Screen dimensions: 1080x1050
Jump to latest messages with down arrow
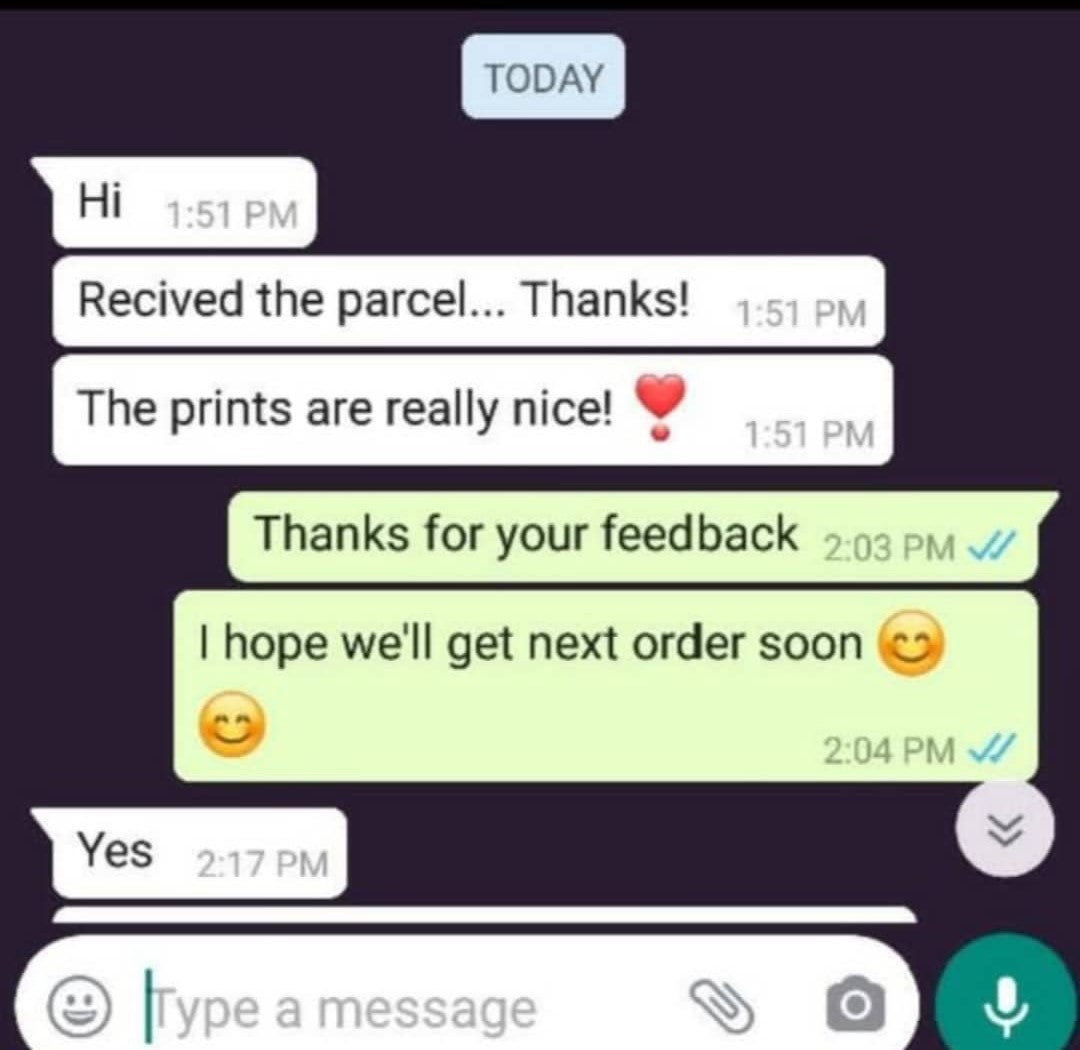click(1004, 829)
